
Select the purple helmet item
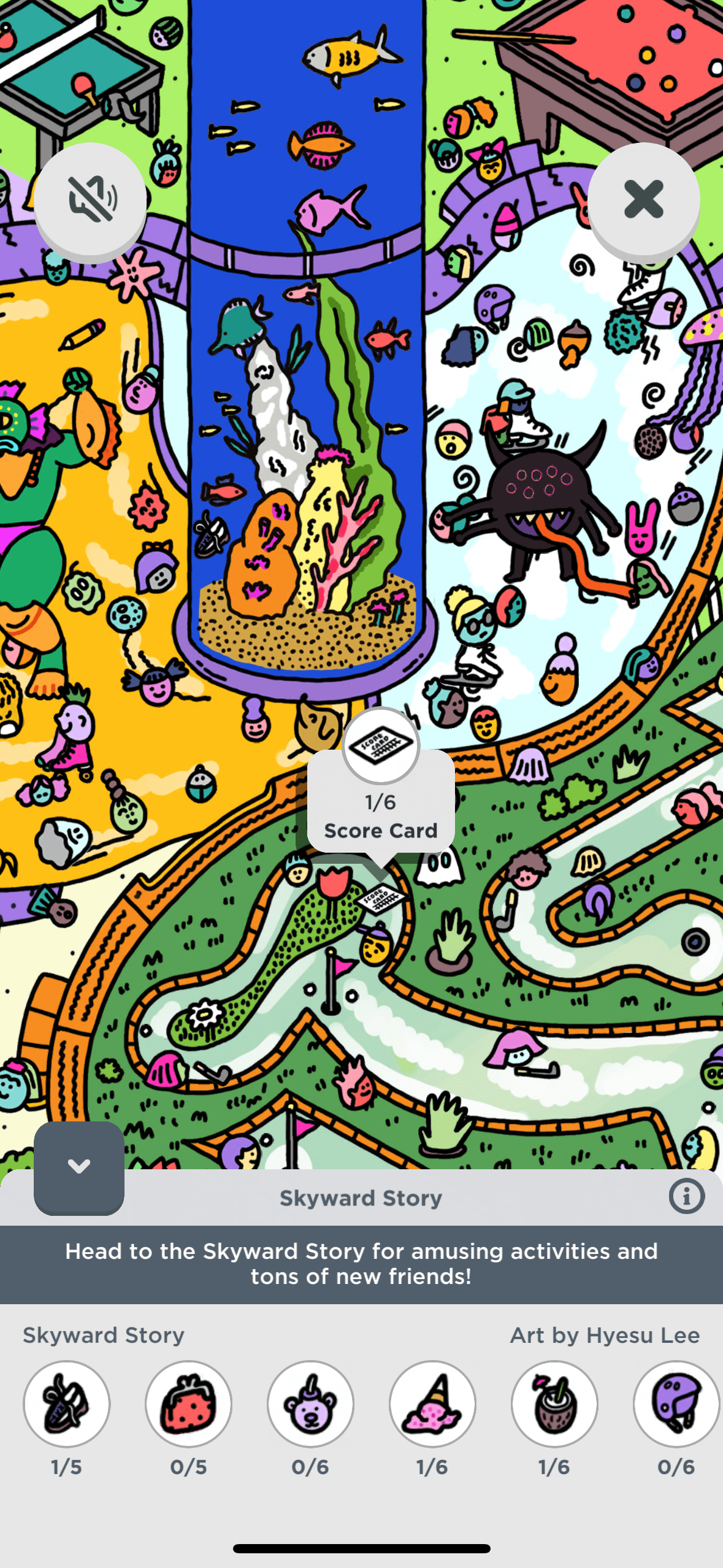[x=675, y=1404]
